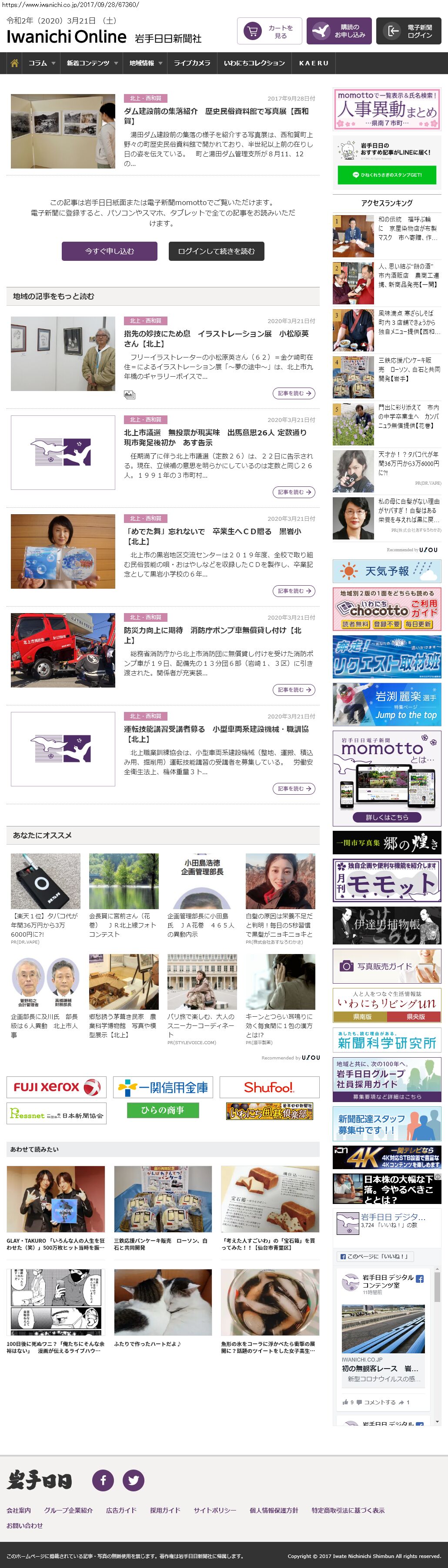The height and width of the screenshot is (1568, 448).
Task: Open the お問い合わせ footer link
Action: [25, 1525]
